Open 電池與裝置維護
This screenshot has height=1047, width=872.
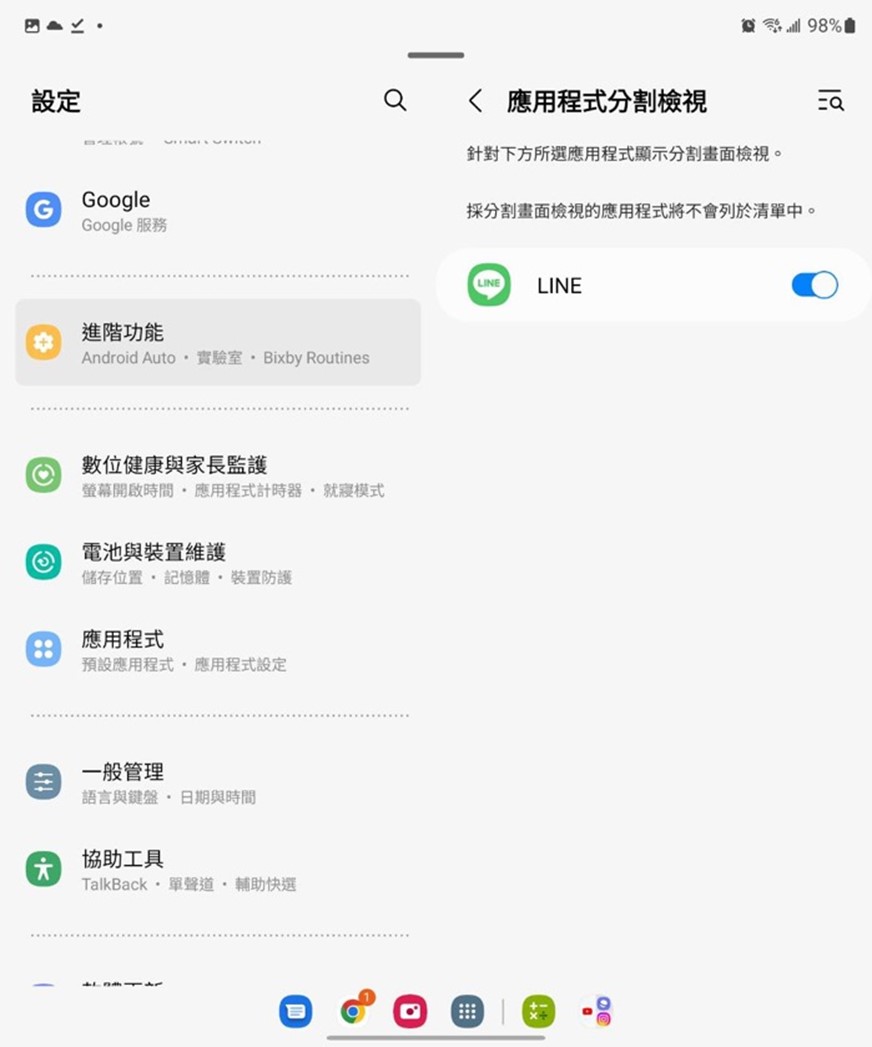point(218,563)
